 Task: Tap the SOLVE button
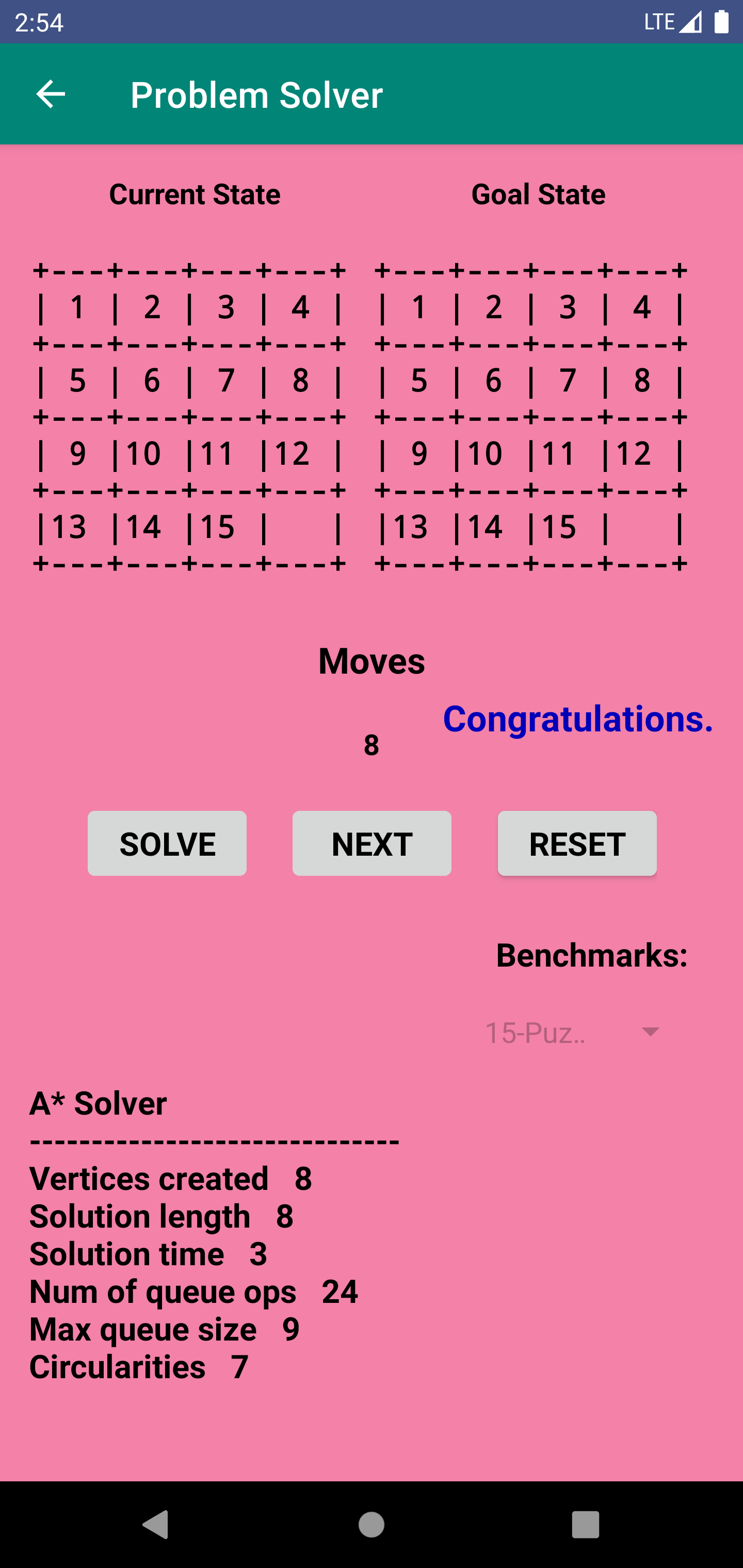pos(167,843)
